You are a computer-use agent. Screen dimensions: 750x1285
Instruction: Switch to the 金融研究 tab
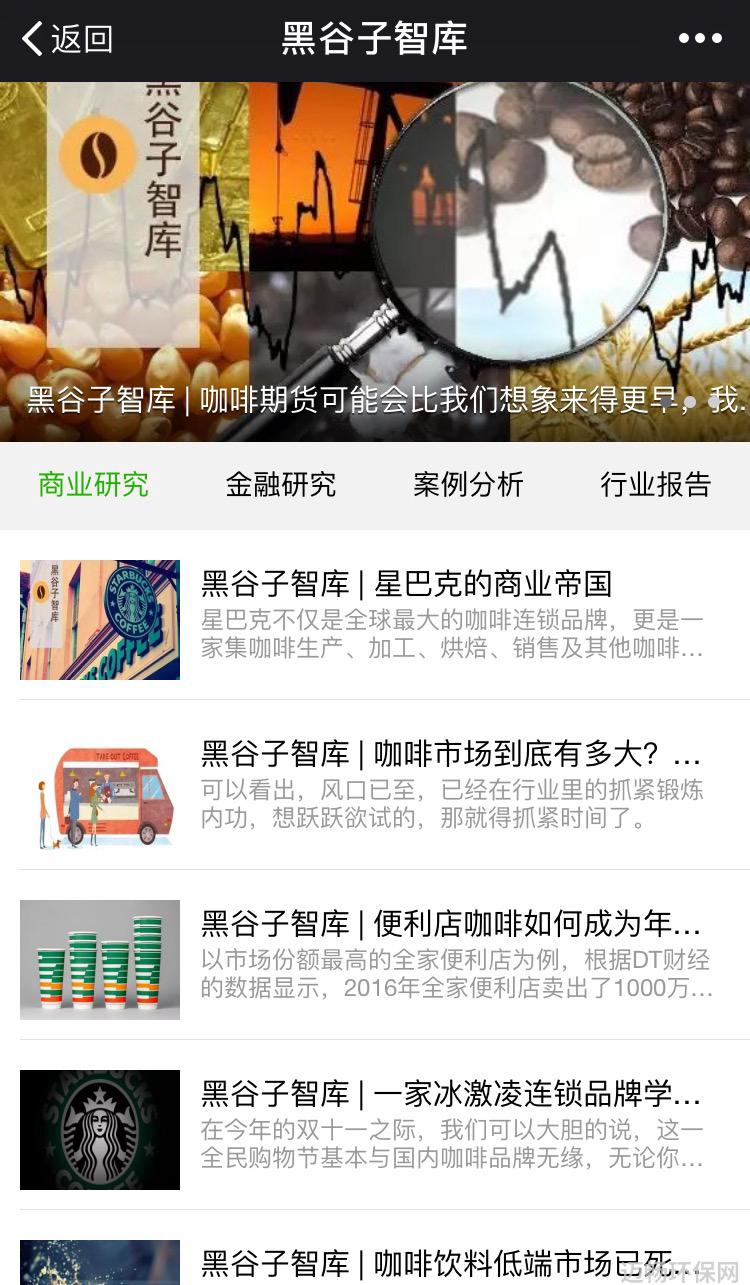(281, 485)
